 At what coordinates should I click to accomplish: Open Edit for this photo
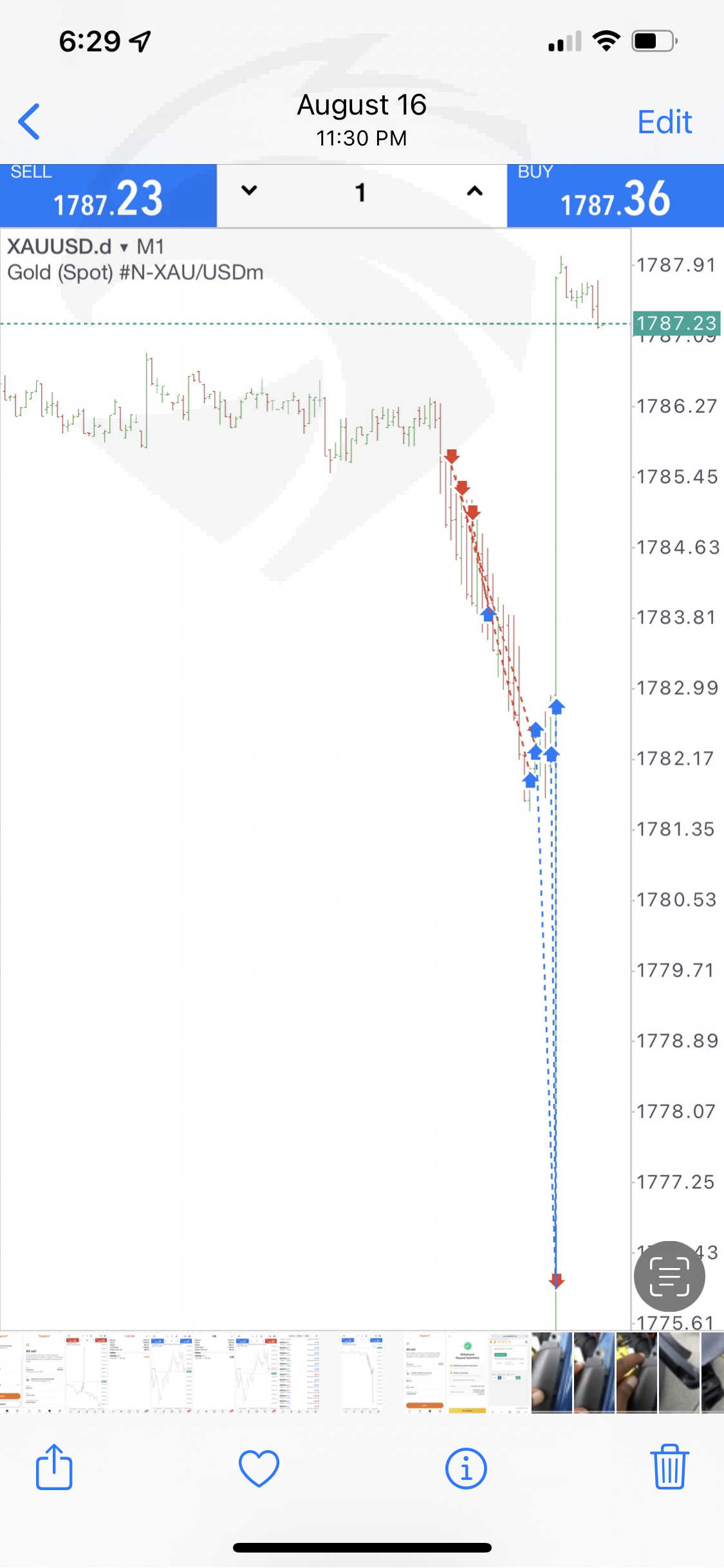(x=664, y=122)
